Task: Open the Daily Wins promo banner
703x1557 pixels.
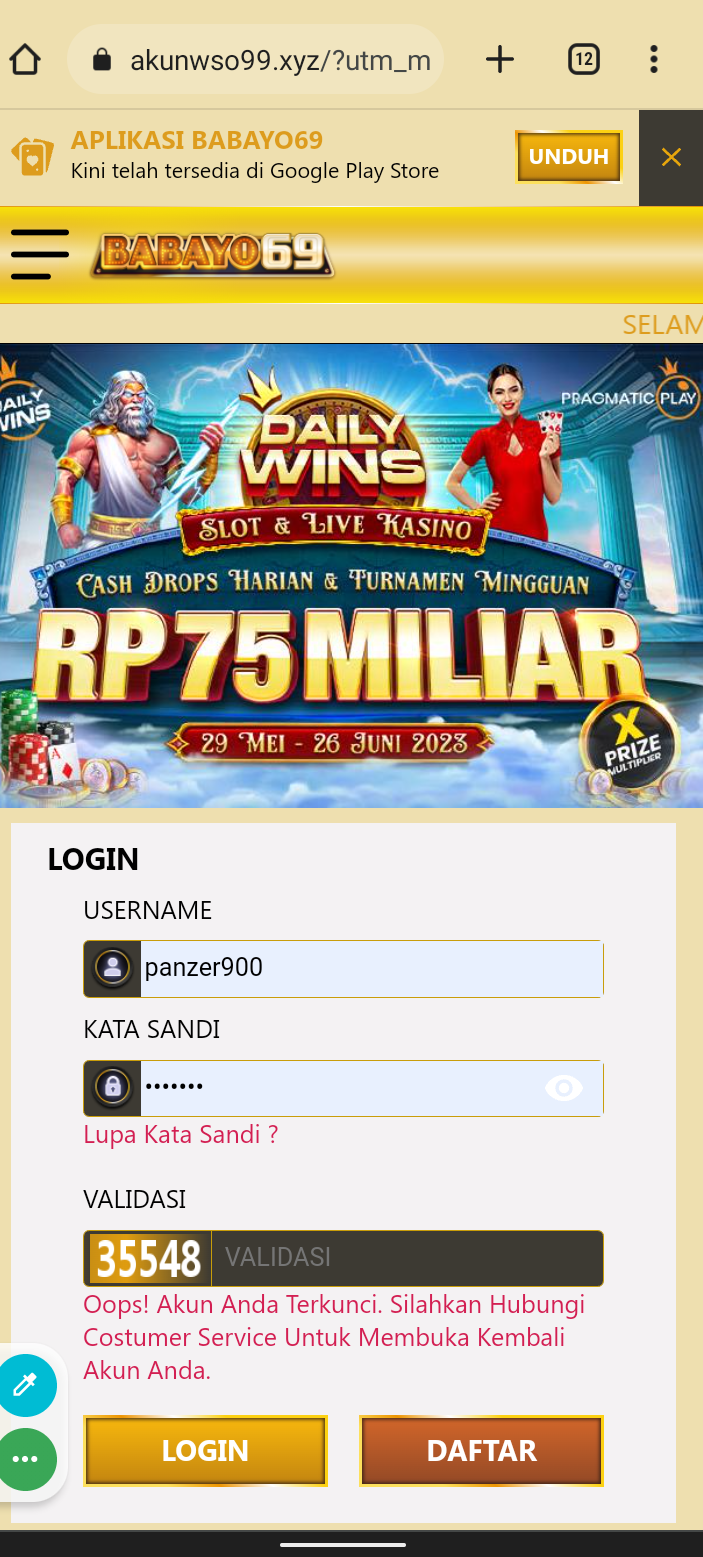Action: (x=351, y=575)
